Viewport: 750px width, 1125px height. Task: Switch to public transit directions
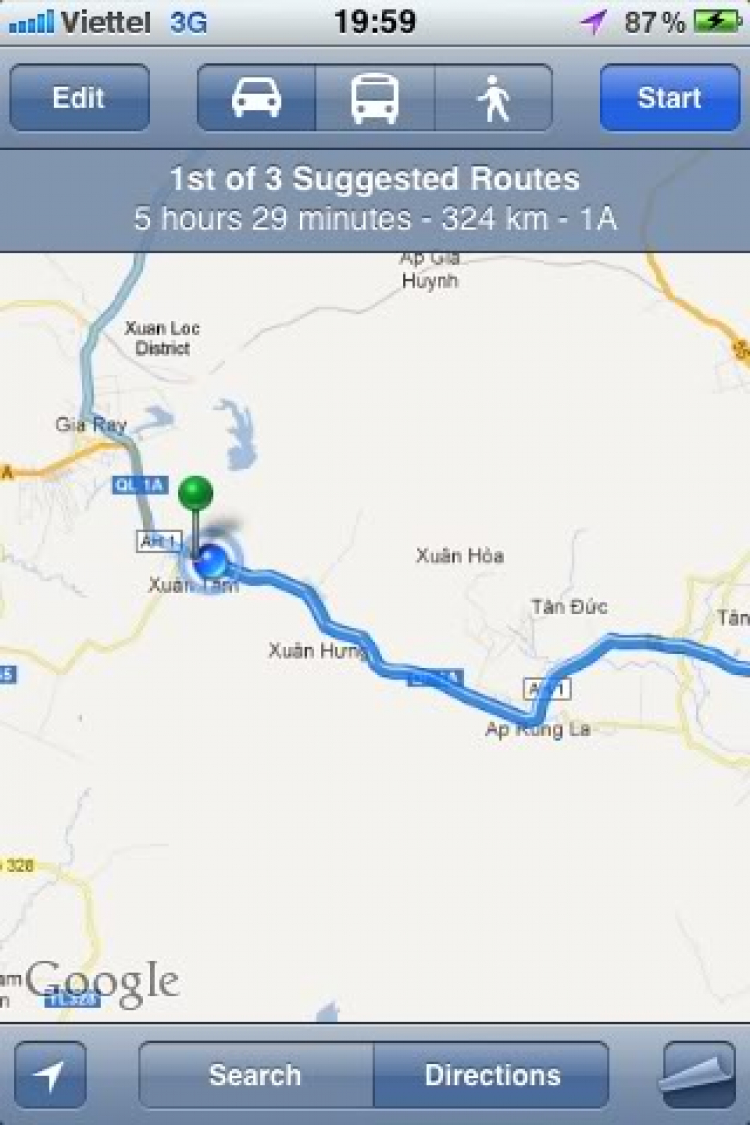tap(375, 98)
